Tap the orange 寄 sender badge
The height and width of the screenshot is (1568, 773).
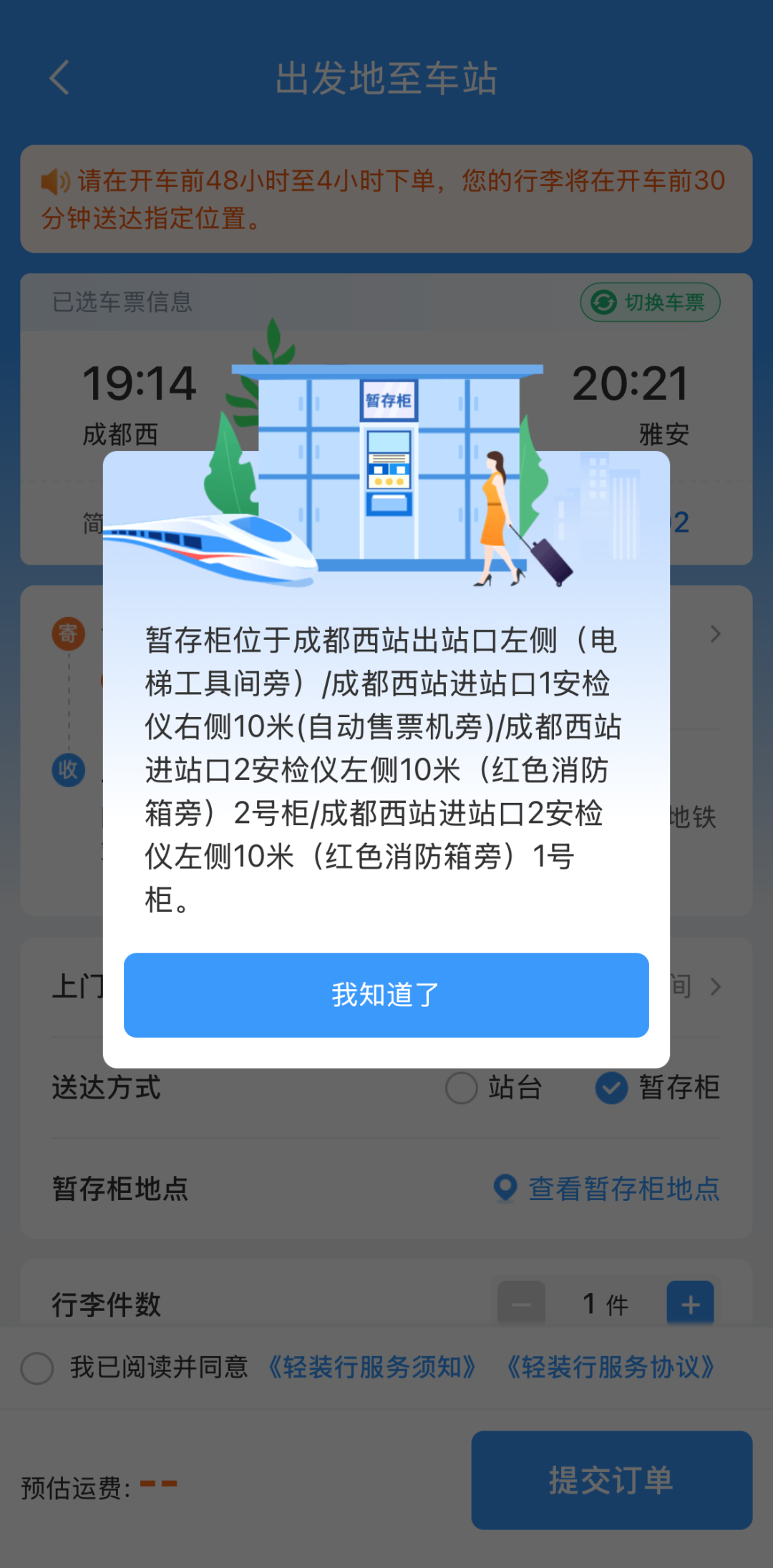coord(69,633)
